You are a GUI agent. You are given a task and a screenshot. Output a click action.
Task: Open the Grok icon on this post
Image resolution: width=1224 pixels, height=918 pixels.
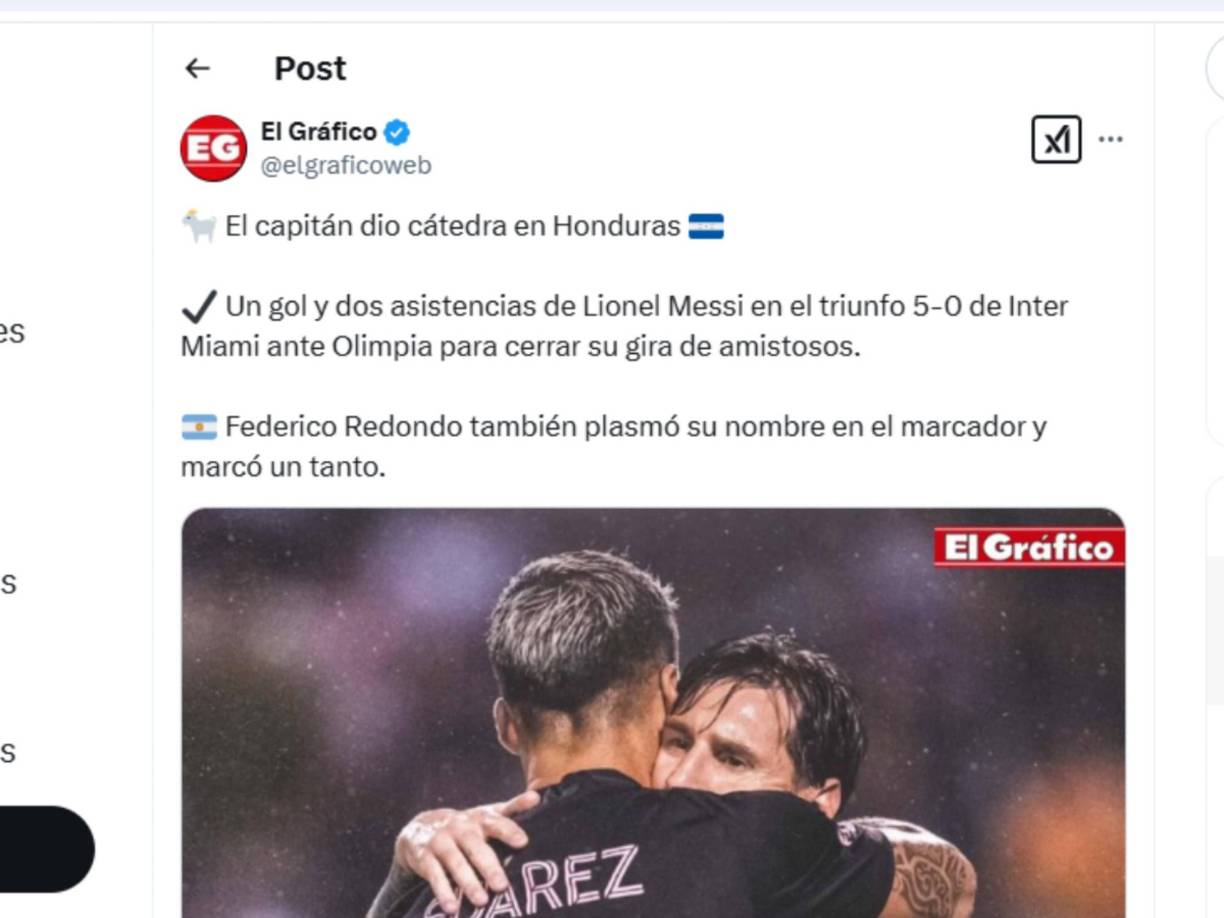(1056, 139)
